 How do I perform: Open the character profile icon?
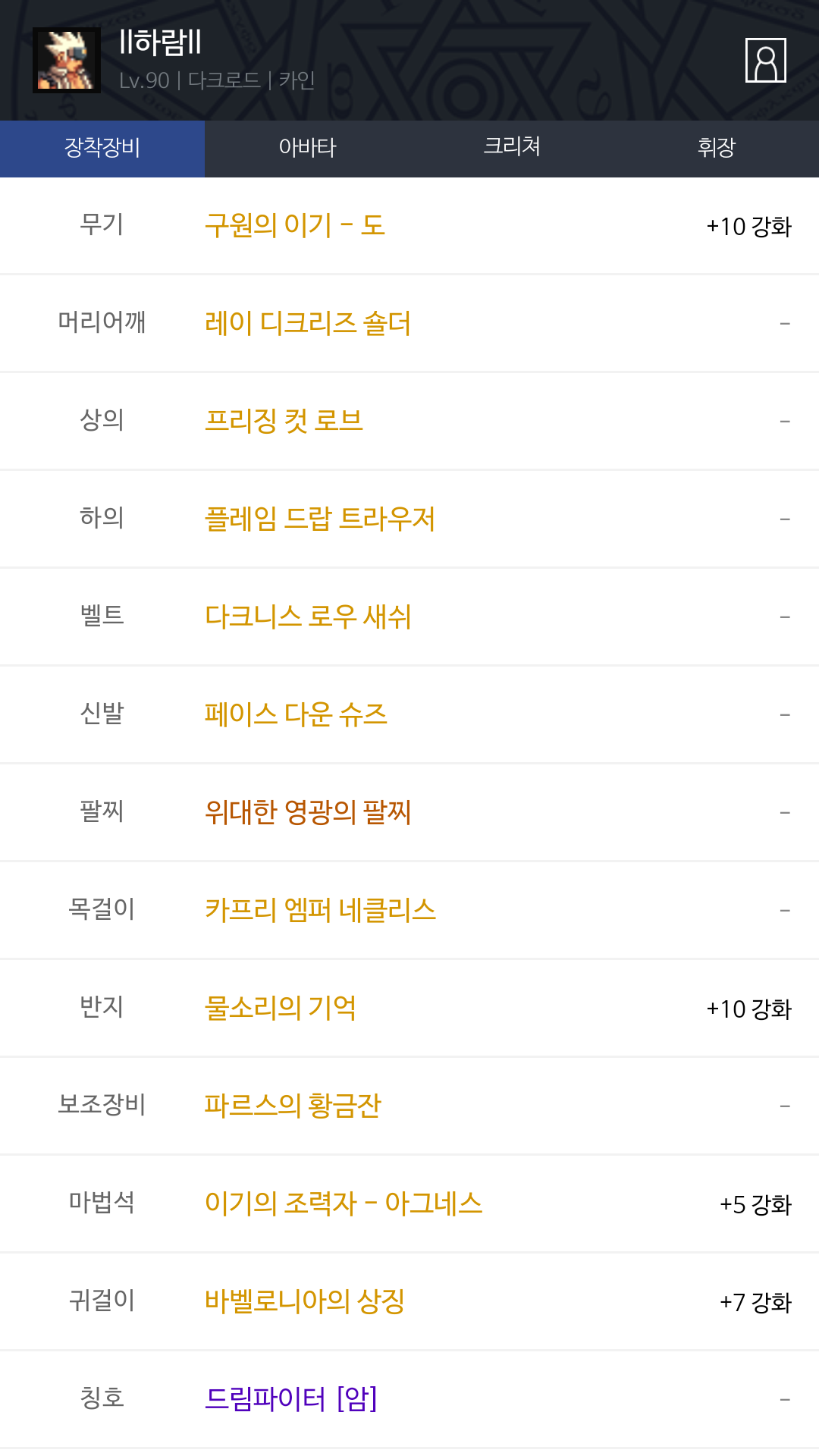(x=765, y=60)
